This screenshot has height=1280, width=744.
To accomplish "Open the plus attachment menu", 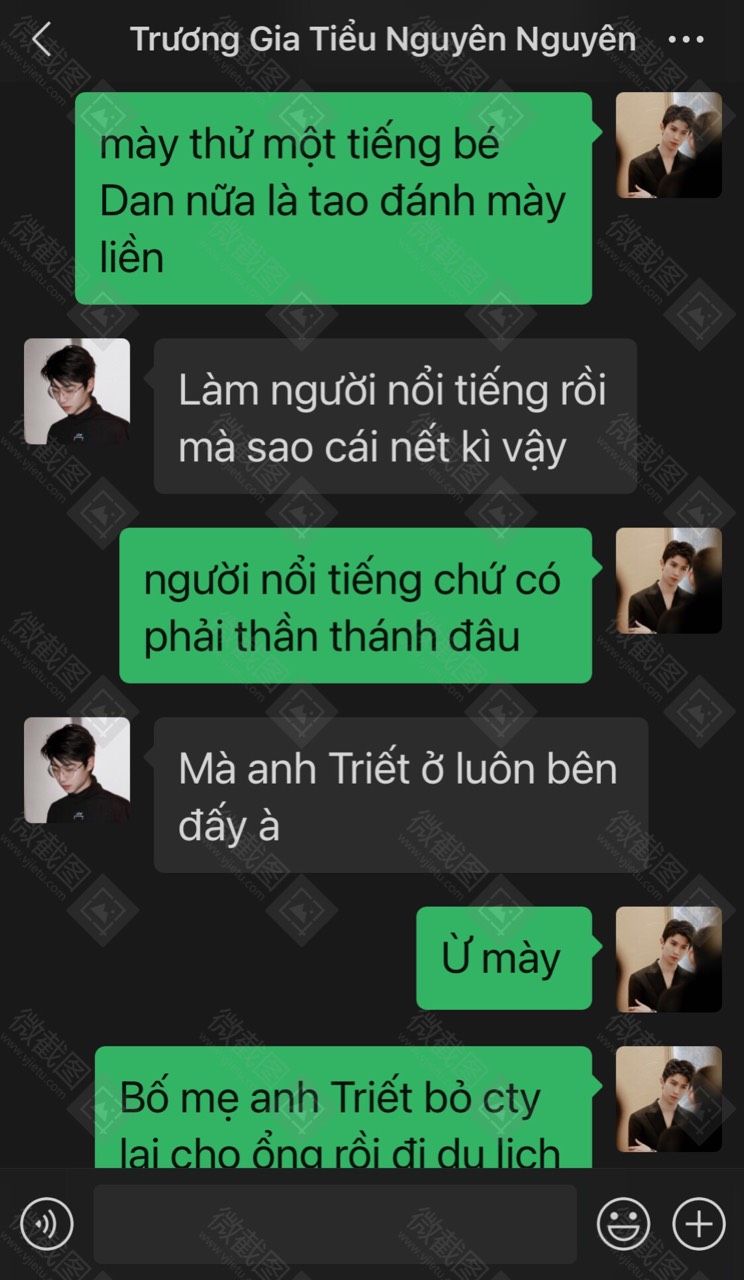I will pyautogui.click(x=698, y=1223).
